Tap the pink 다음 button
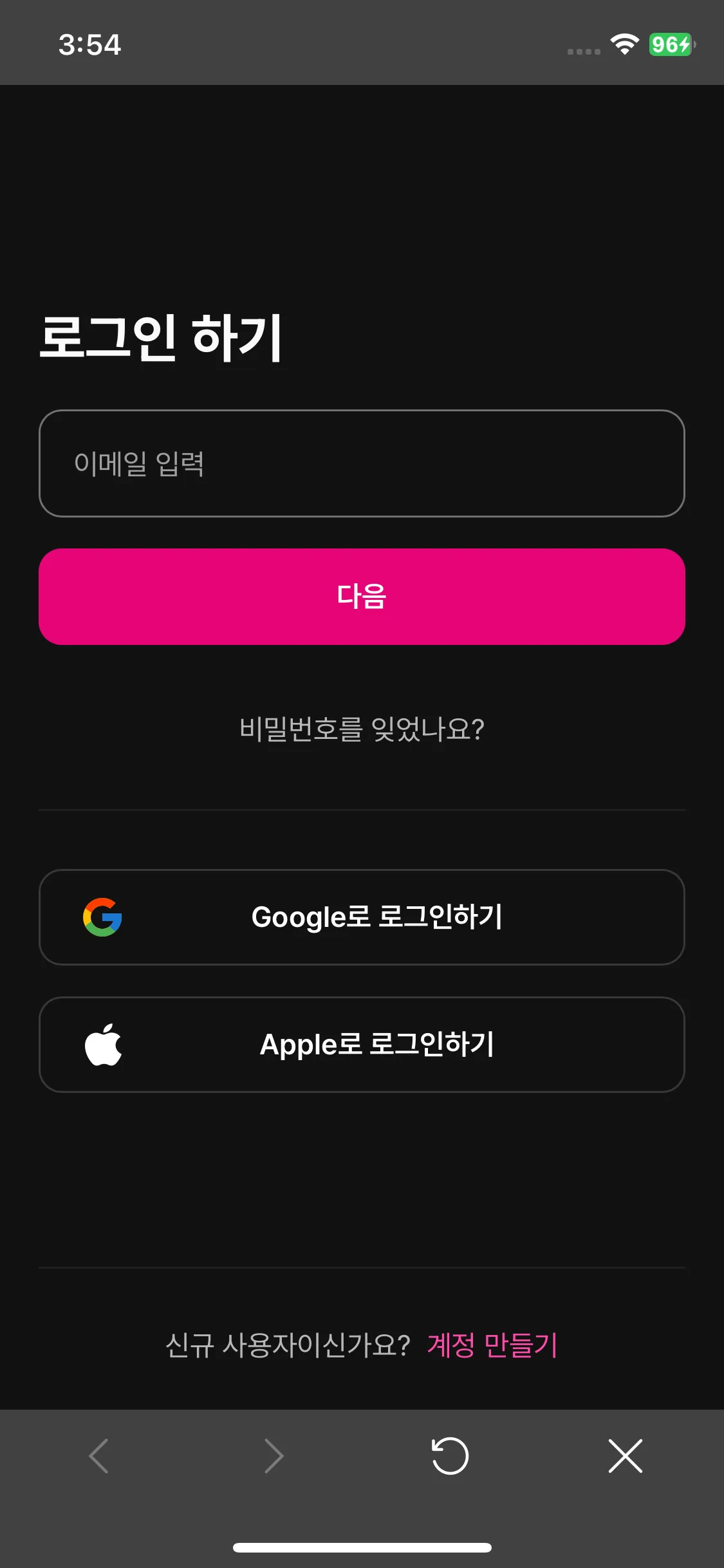 pos(362,597)
